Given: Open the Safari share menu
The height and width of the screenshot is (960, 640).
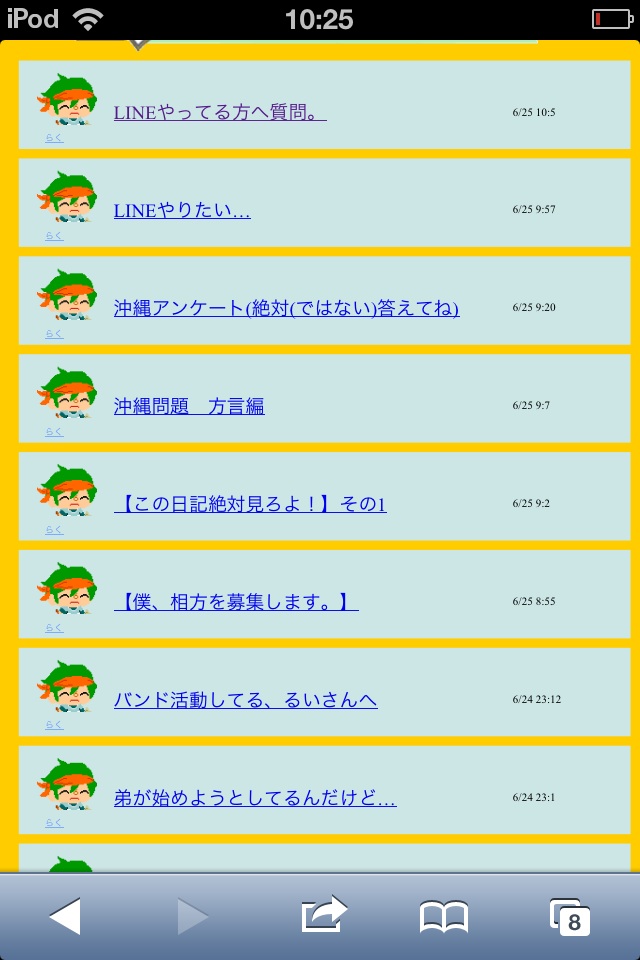Looking at the screenshot, I should pos(323,916).
